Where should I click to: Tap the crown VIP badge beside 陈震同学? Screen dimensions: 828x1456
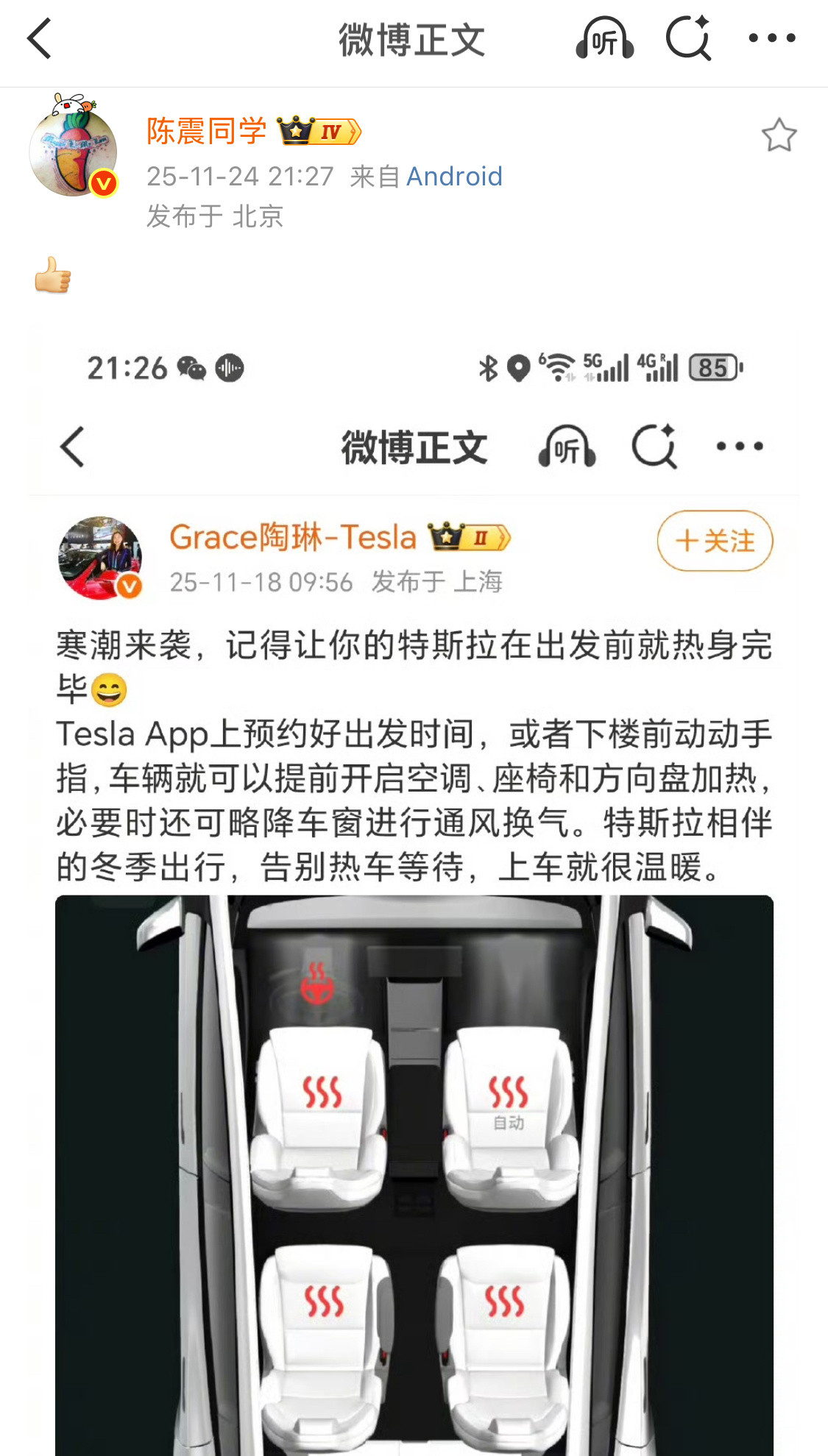pos(297,131)
